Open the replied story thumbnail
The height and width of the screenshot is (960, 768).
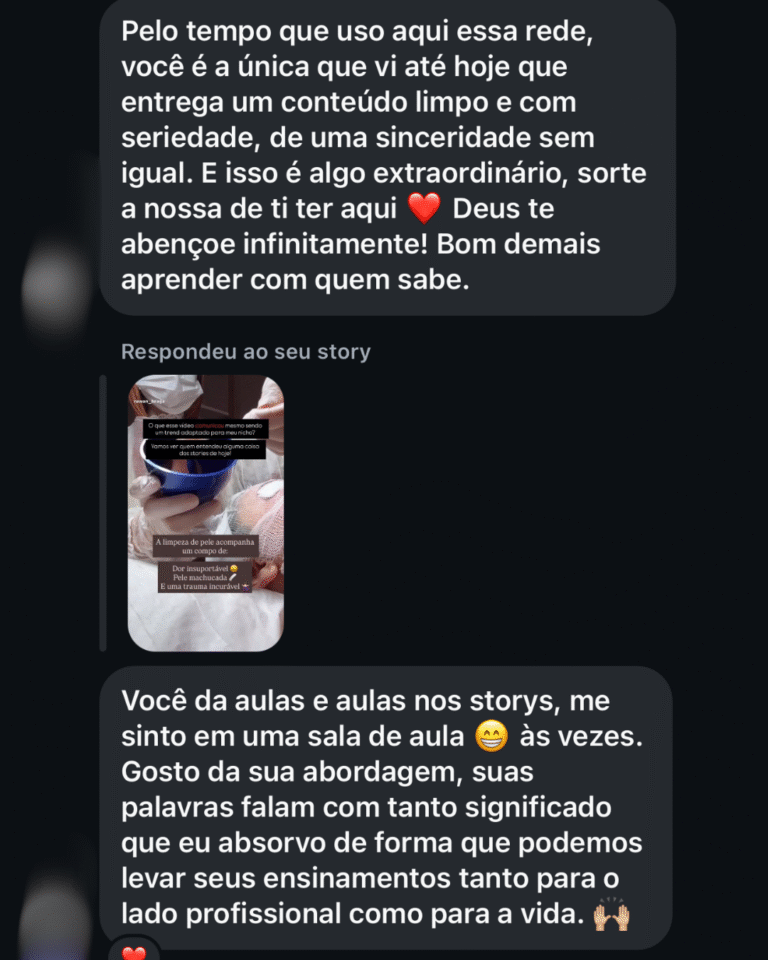(205, 512)
